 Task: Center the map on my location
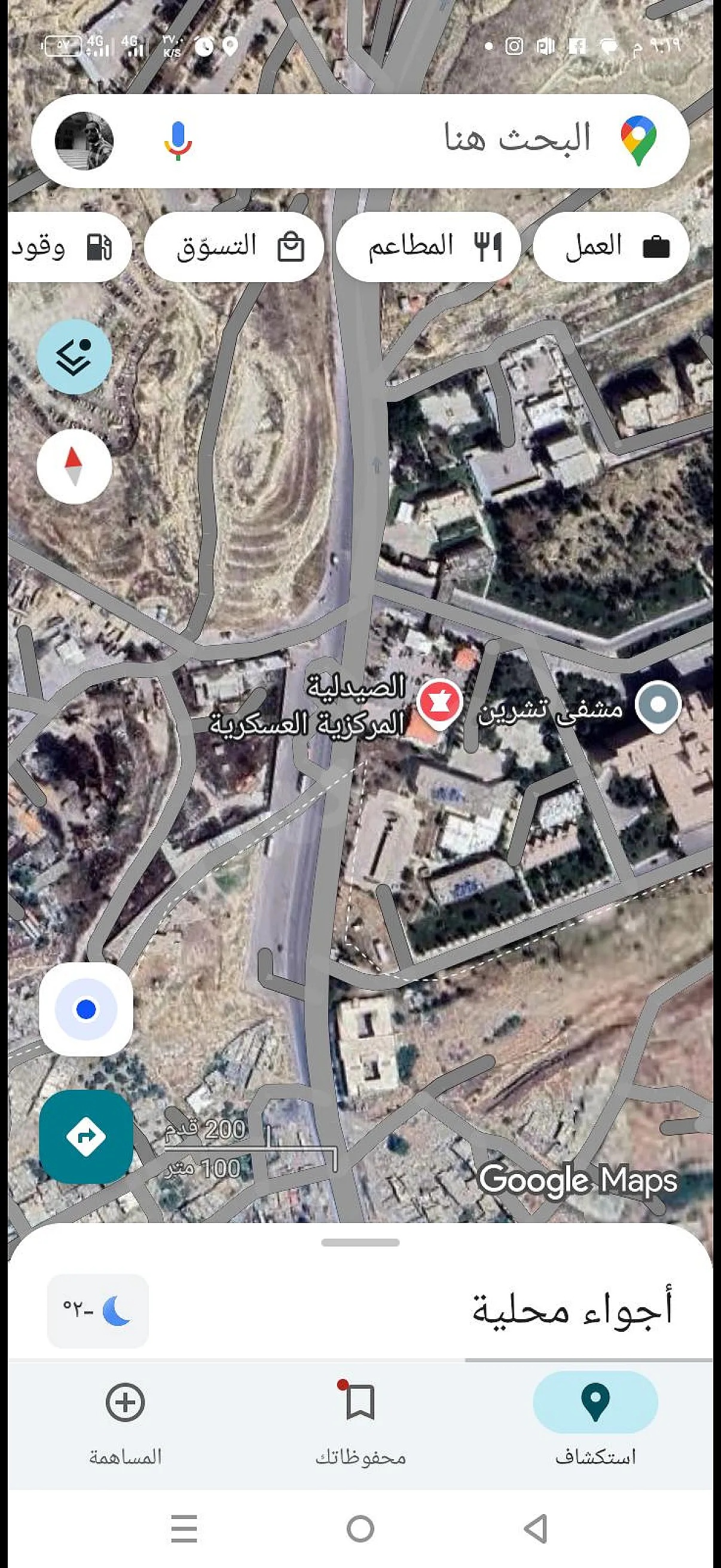tap(85, 1009)
